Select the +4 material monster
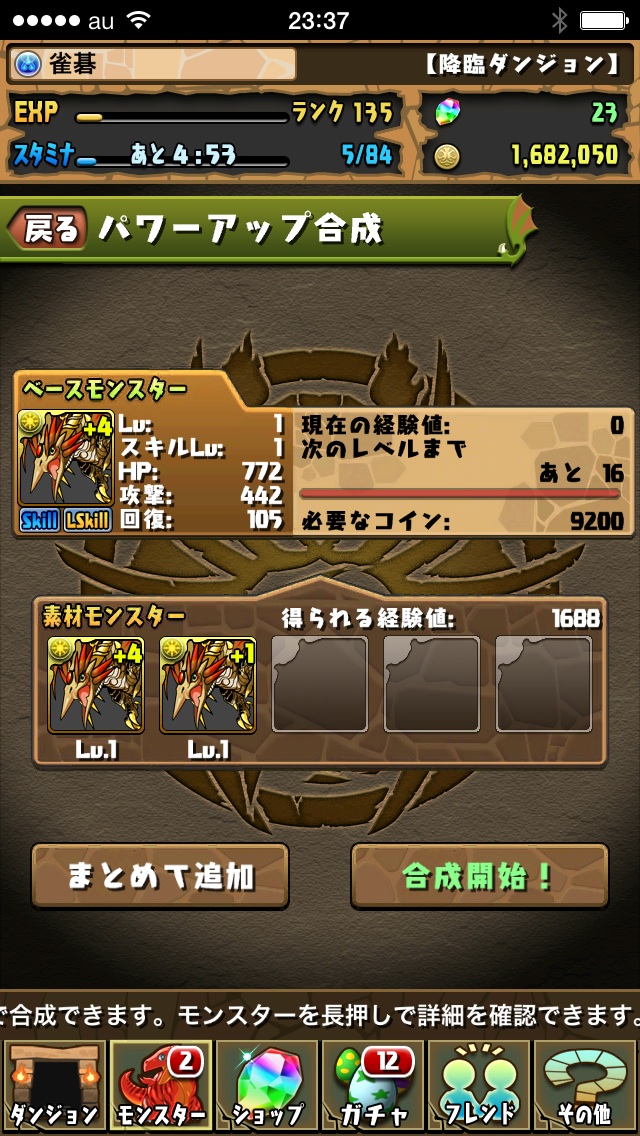 pyautogui.click(x=96, y=685)
